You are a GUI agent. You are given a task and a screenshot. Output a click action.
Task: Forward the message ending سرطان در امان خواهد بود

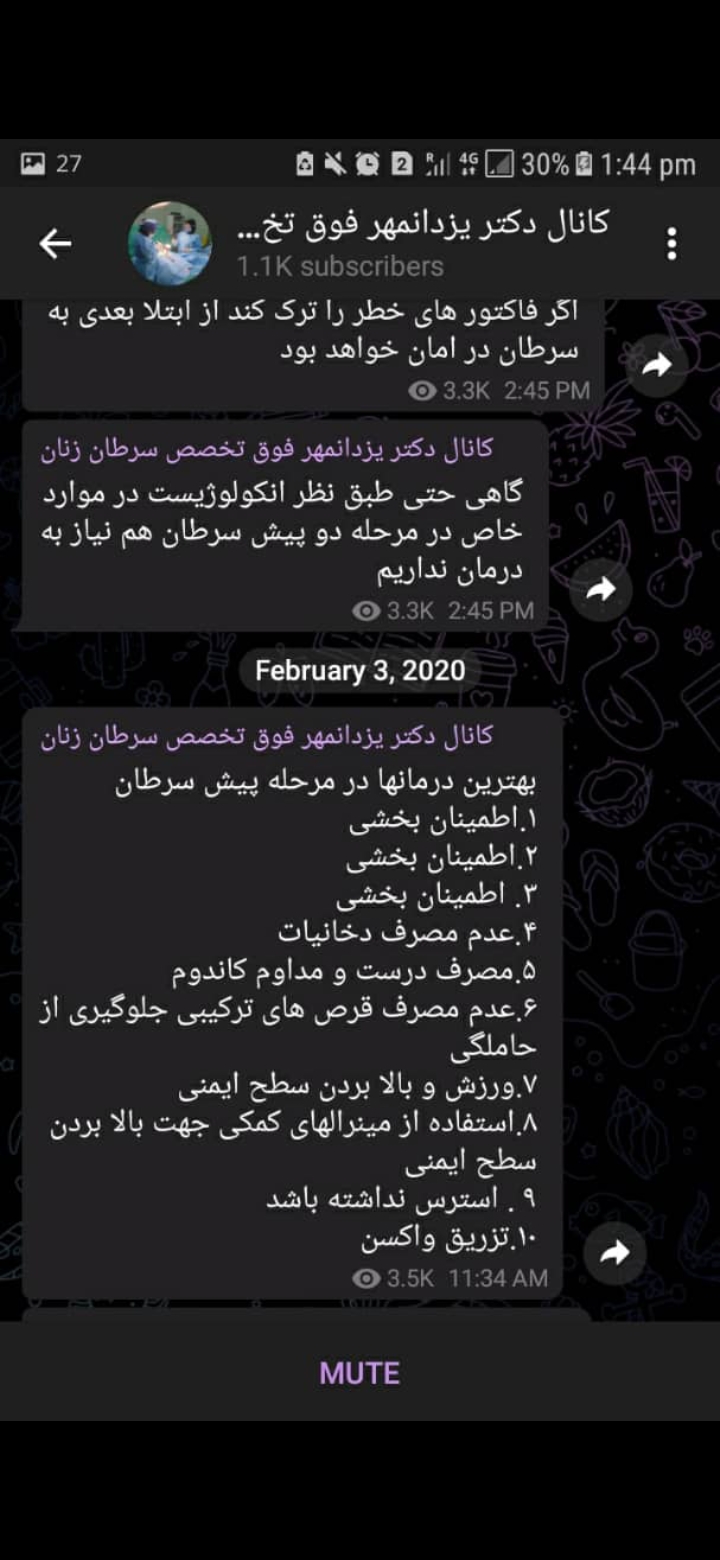(x=656, y=367)
